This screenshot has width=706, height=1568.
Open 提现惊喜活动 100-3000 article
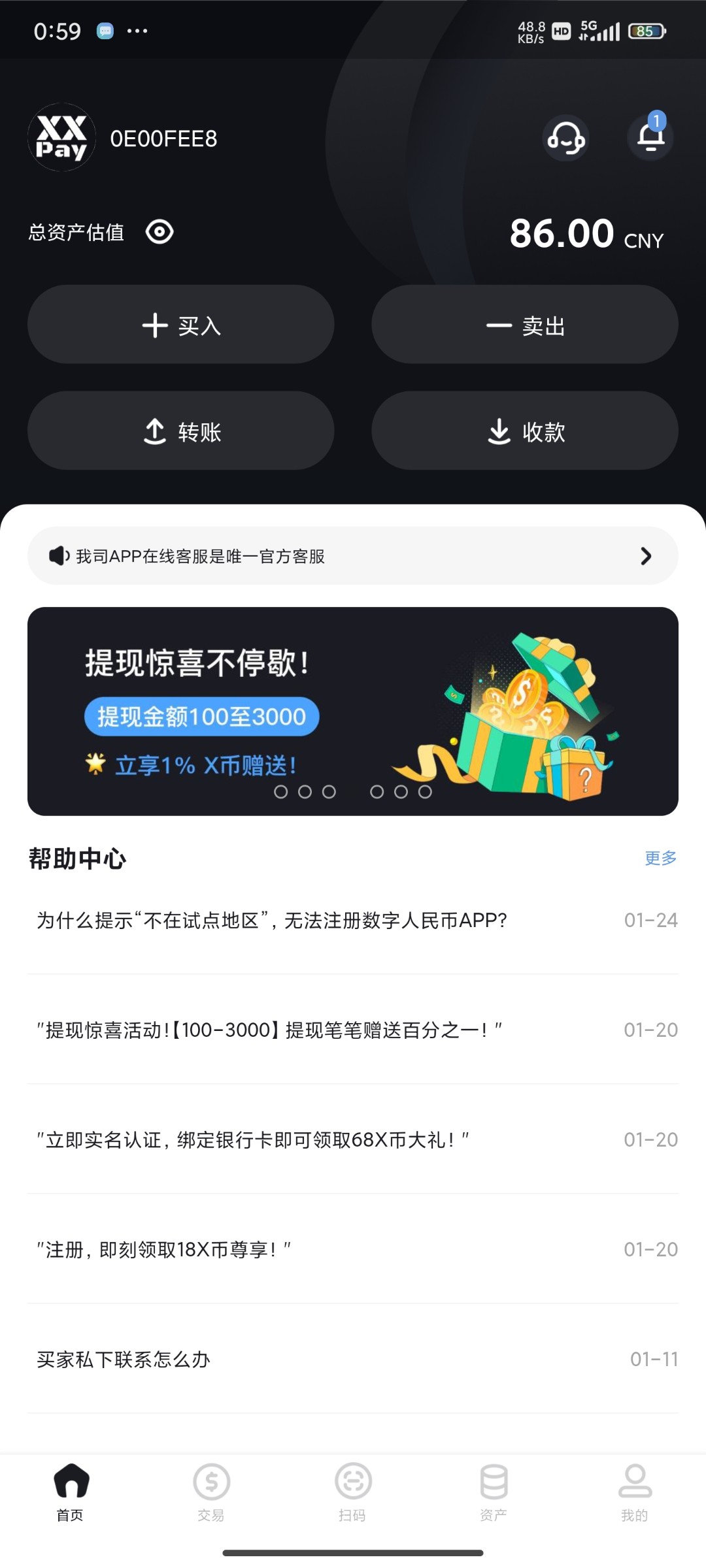pos(269,1030)
